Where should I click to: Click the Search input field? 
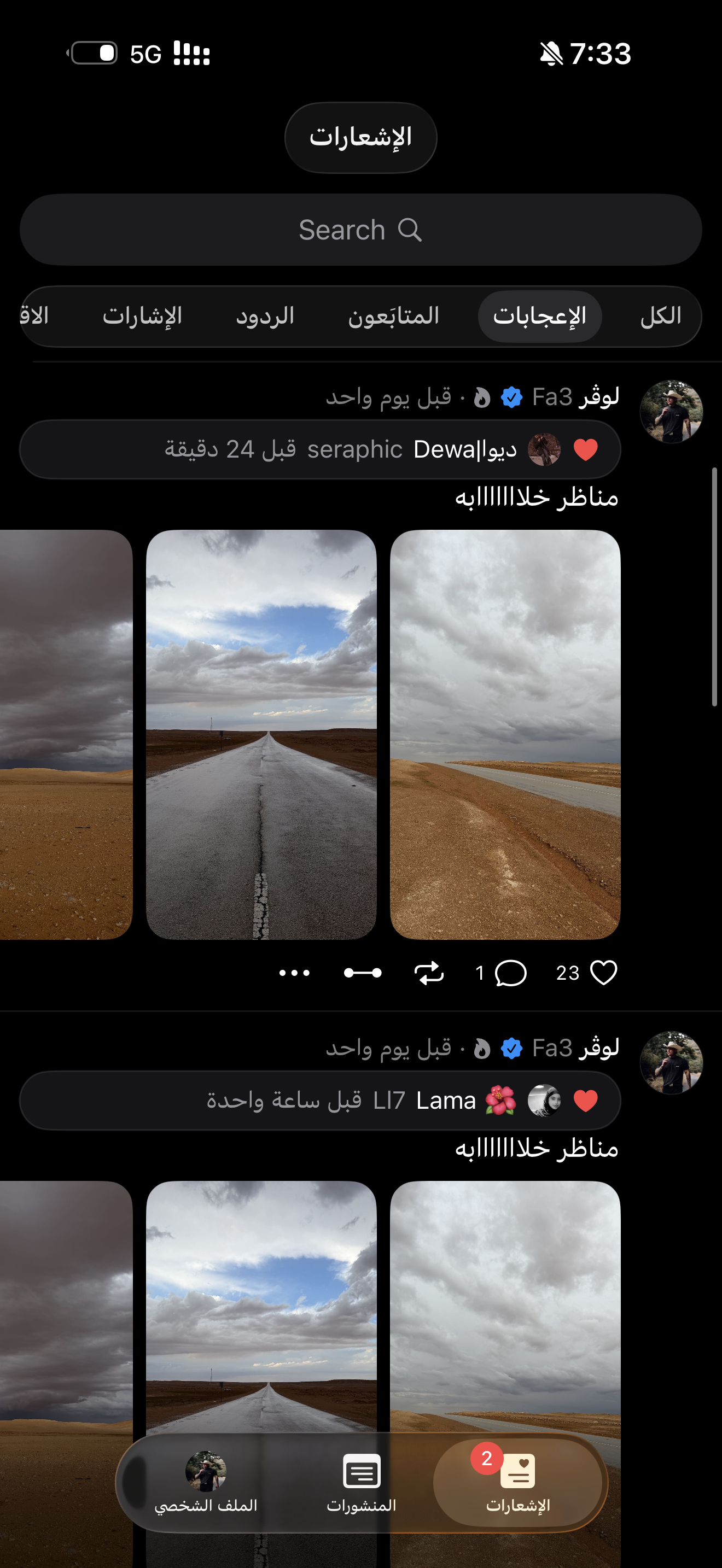341,230
